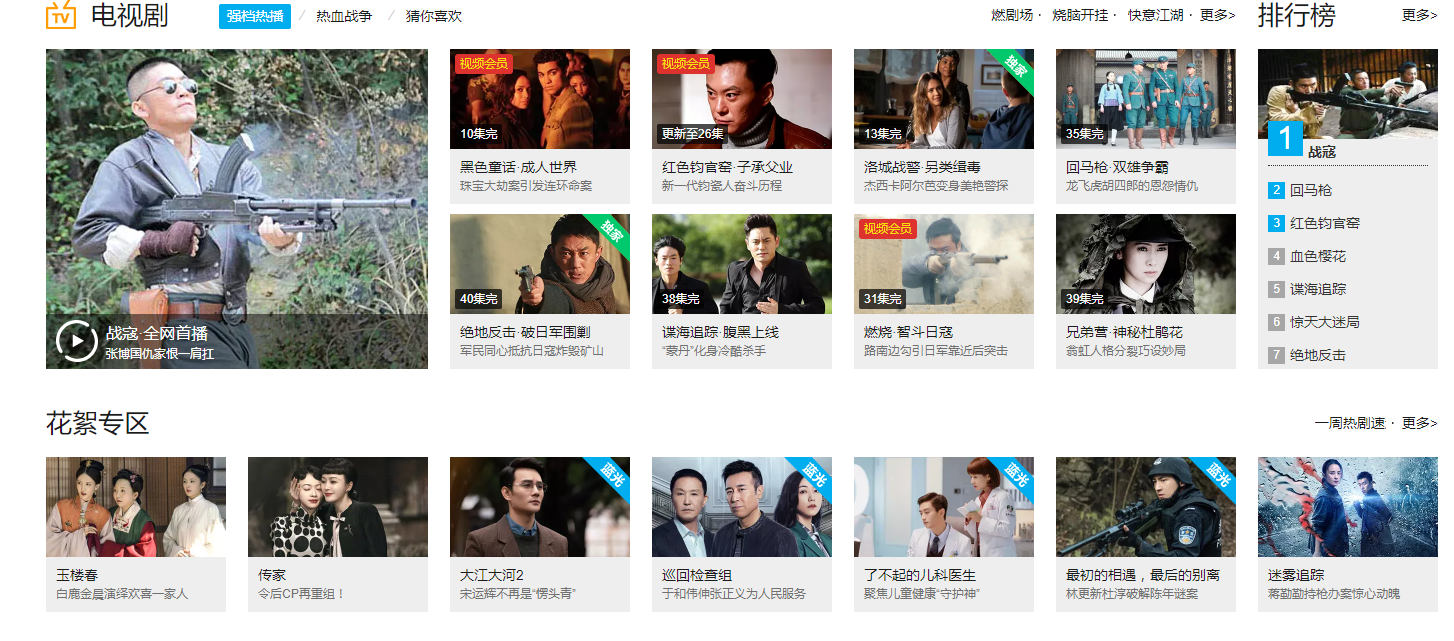Open 红色钧官窑·子承父业 drama card
Image resolution: width=1454 pixels, height=641 pixels.
pyautogui.click(x=742, y=100)
